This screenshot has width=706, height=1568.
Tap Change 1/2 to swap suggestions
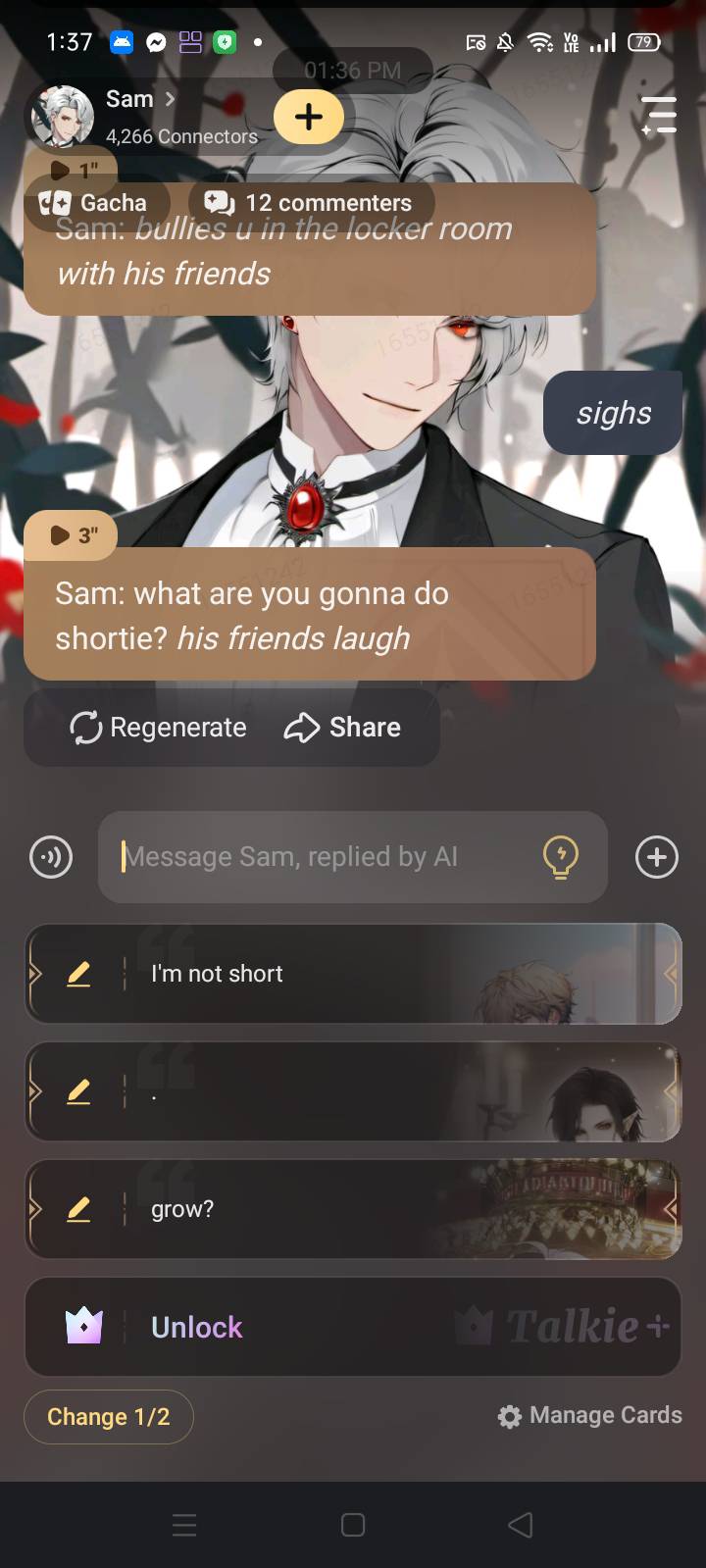(109, 1417)
